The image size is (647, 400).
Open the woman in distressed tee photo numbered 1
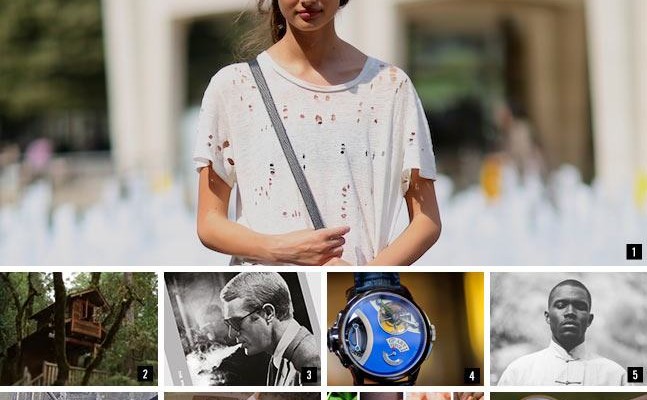(323, 132)
